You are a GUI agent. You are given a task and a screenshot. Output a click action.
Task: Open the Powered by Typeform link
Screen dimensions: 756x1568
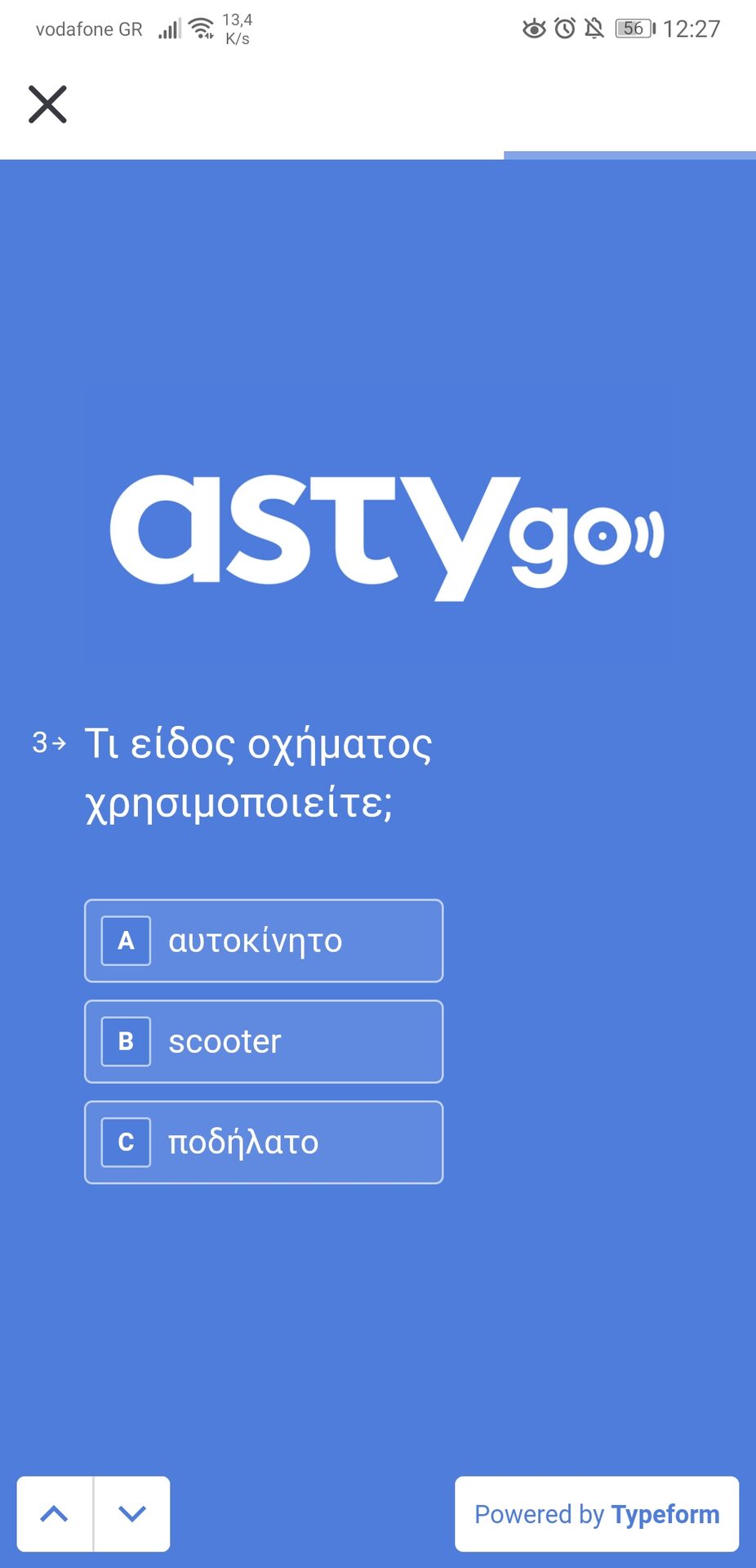(x=596, y=1513)
